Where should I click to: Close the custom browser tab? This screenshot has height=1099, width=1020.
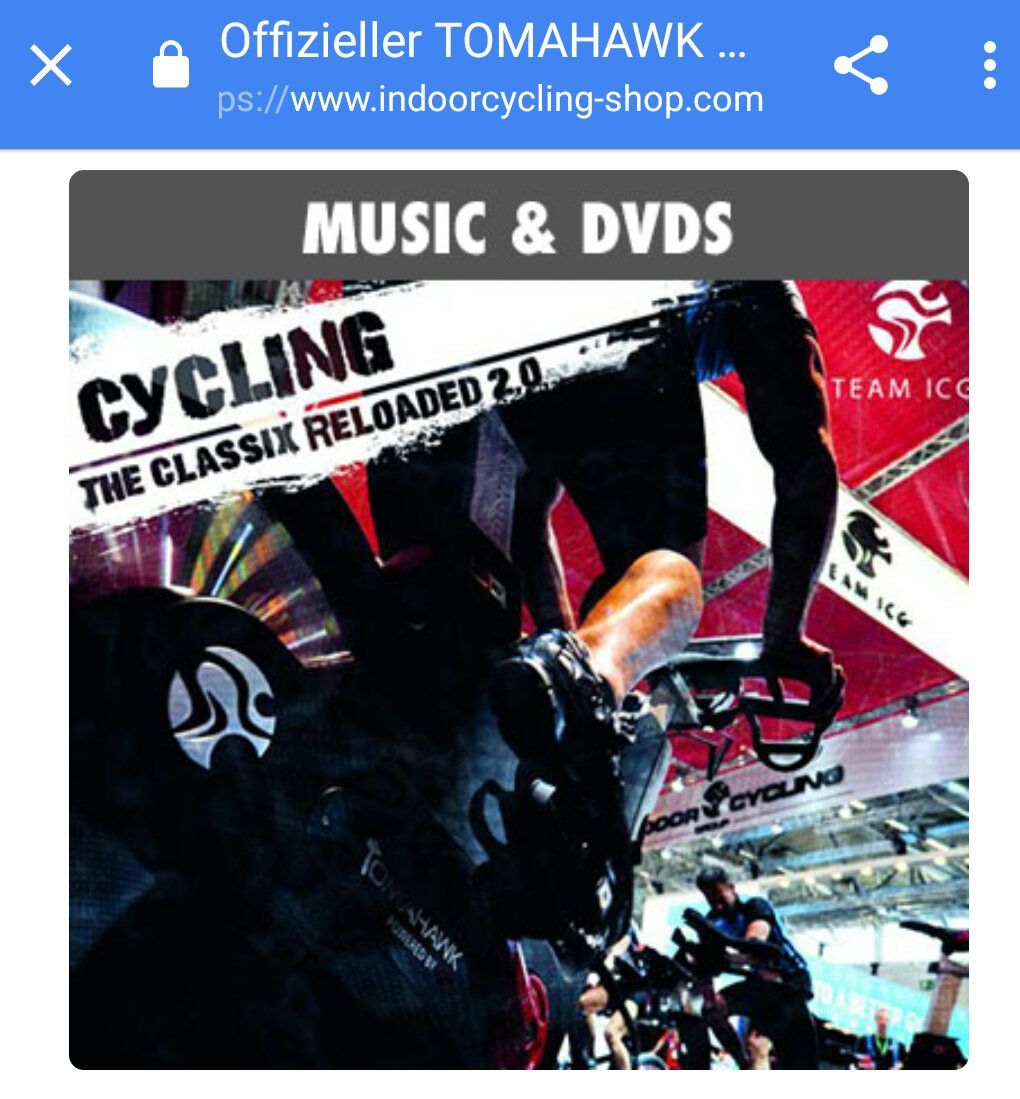pos(51,66)
